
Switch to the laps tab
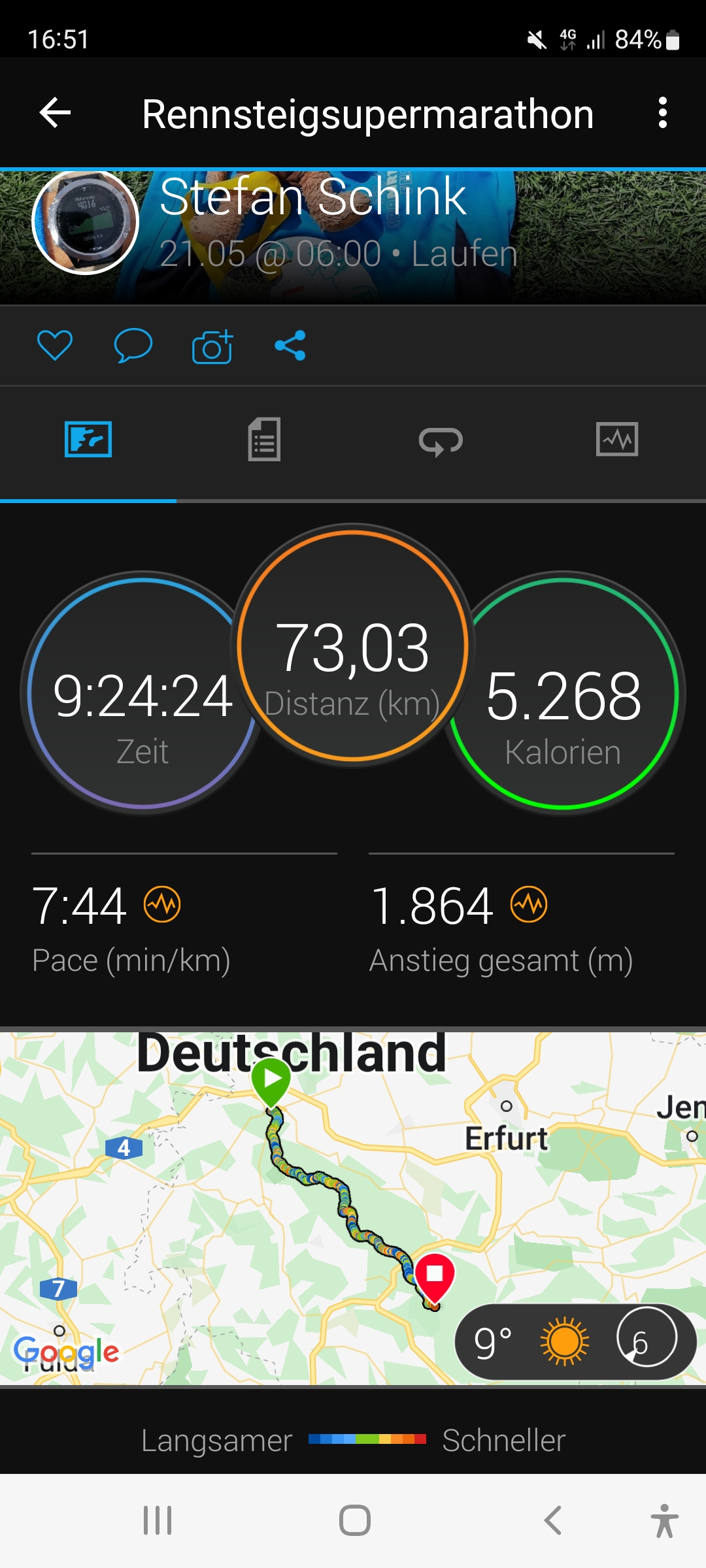(x=441, y=441)
